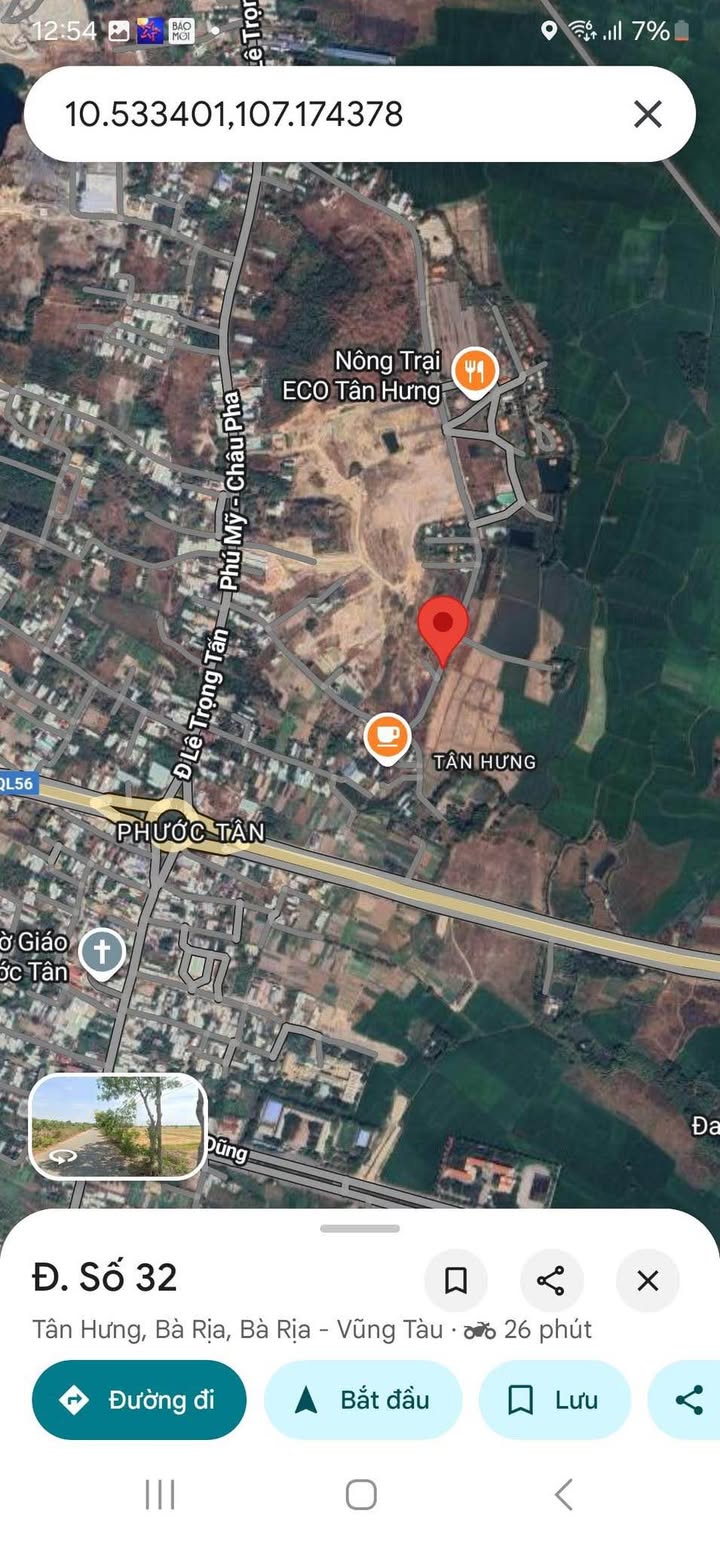Open the church marker on the map
Screen dimensions: 720x1544
click(x=101, y=951)
